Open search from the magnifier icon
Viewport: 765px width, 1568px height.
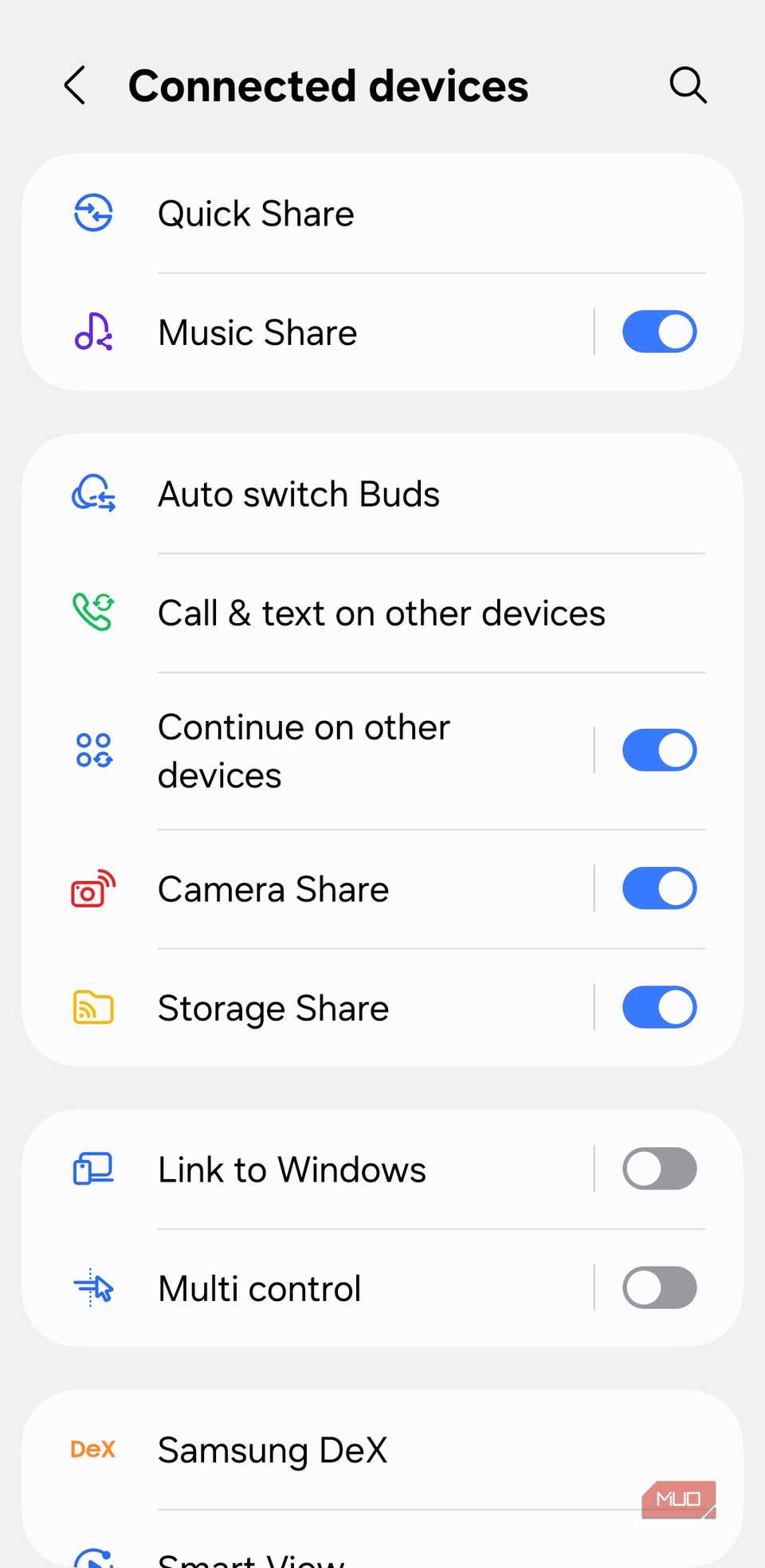coord(688,84)
